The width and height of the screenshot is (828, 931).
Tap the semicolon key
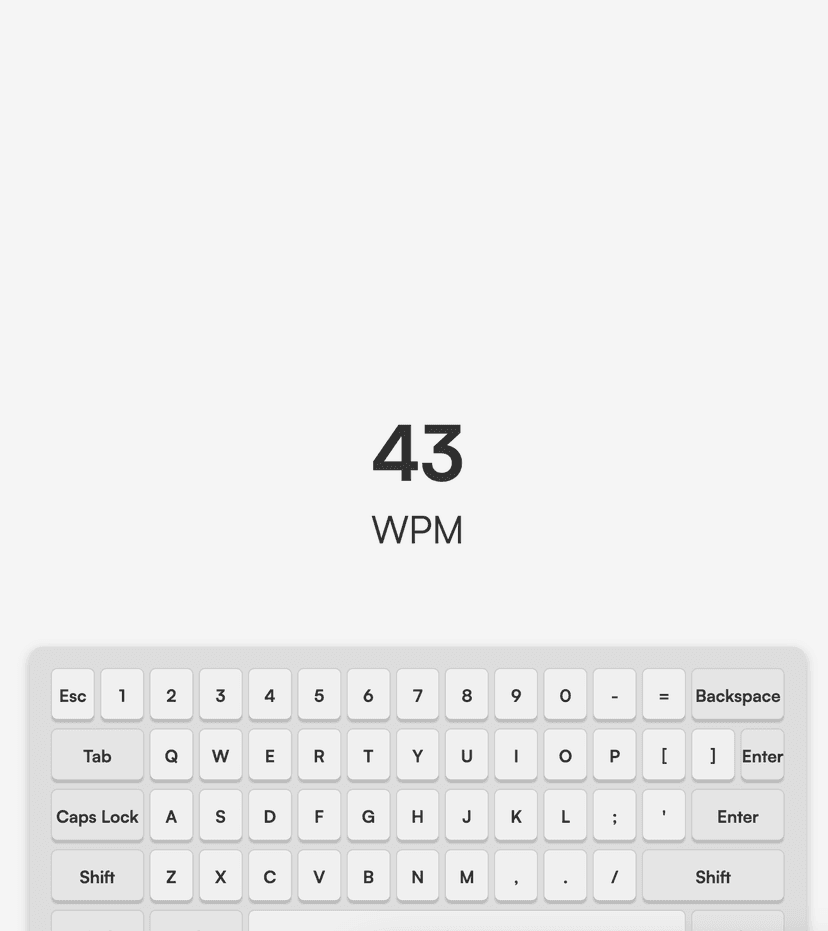point(614,816)
